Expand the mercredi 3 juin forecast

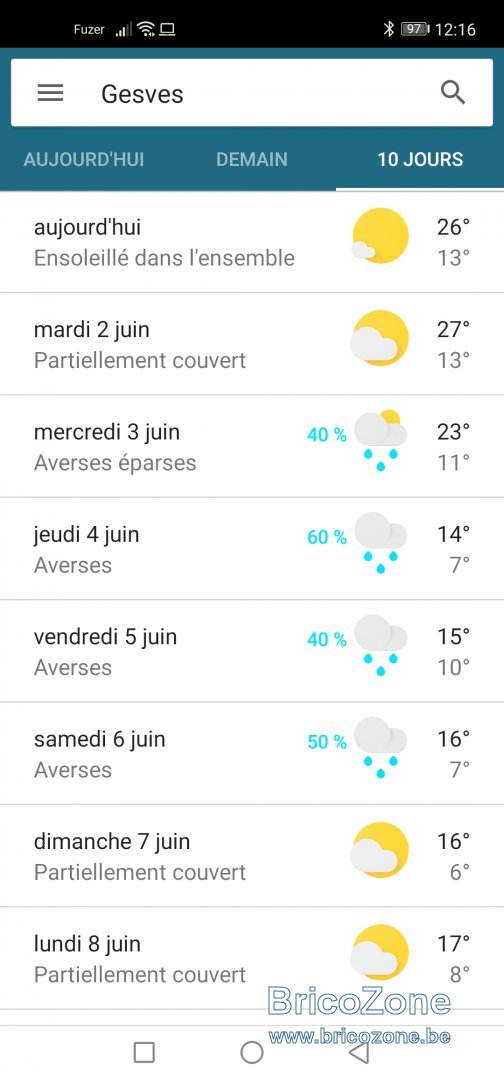coord(252,446)
